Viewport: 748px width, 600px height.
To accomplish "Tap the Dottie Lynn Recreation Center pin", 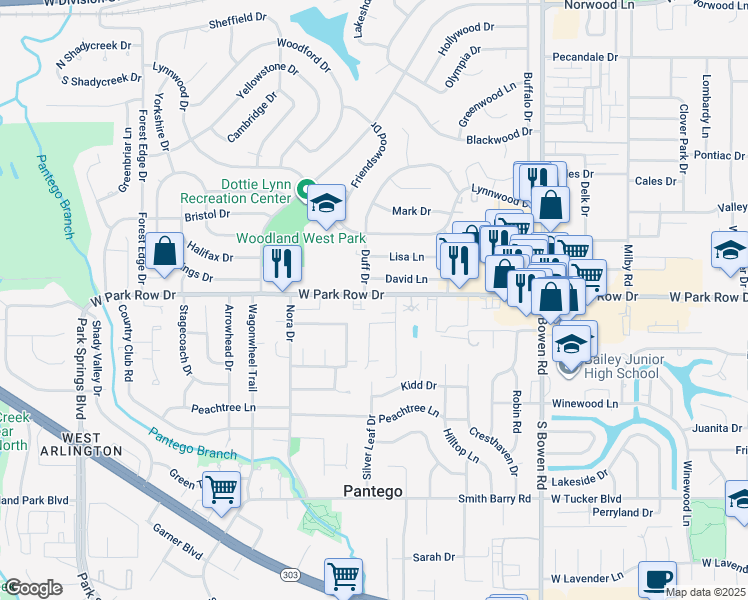I will [x=305, y=190].
